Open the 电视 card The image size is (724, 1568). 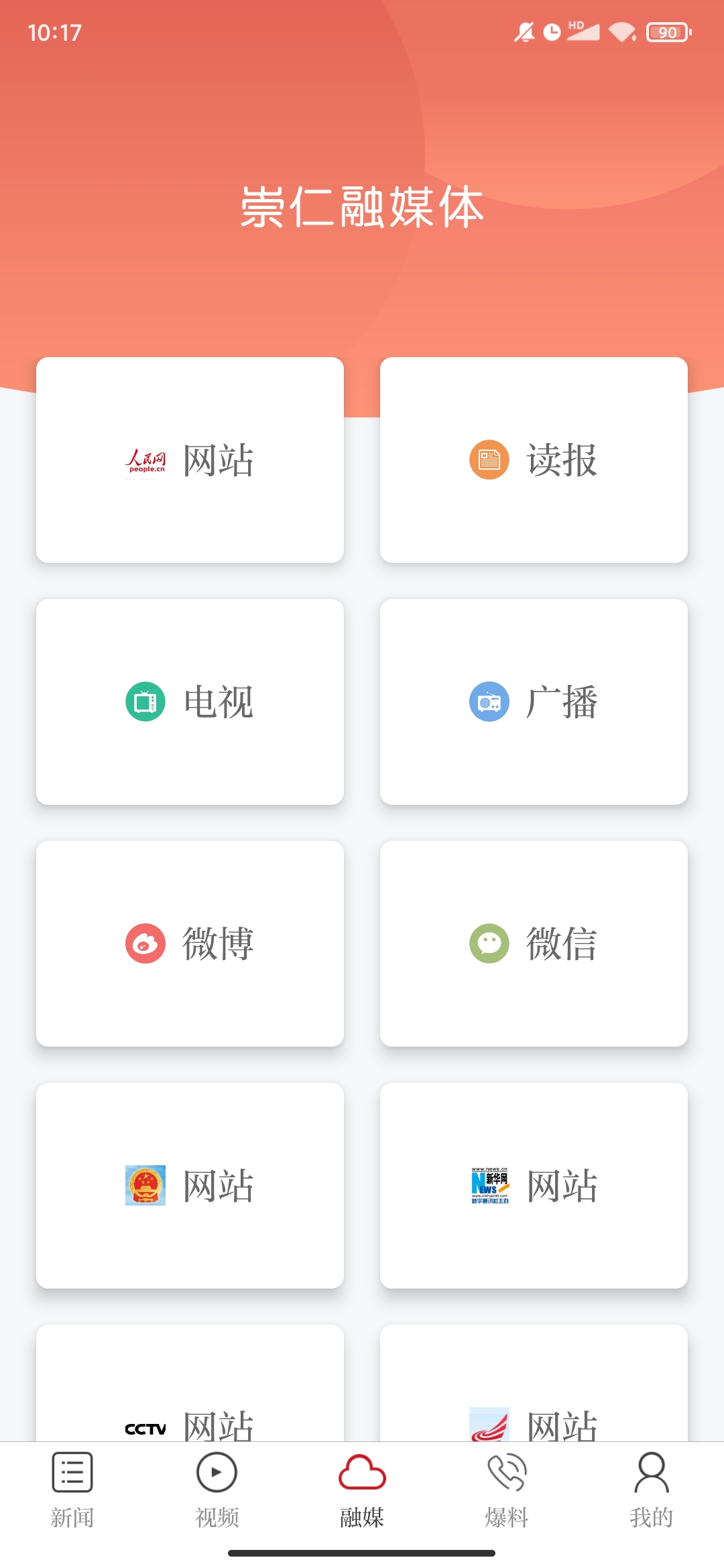(190, 702)
